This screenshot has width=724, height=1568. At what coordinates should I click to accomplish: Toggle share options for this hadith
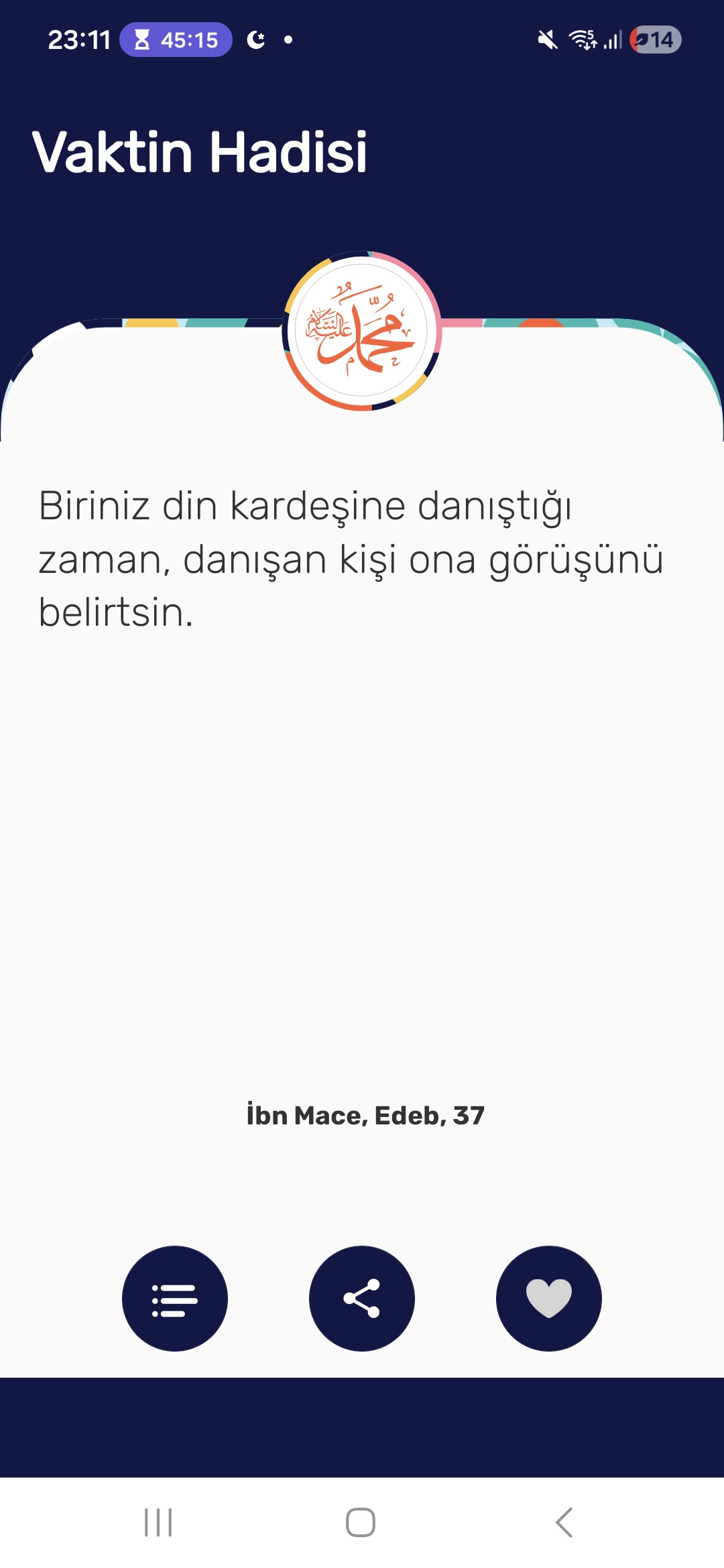(x=362, y=1298)
